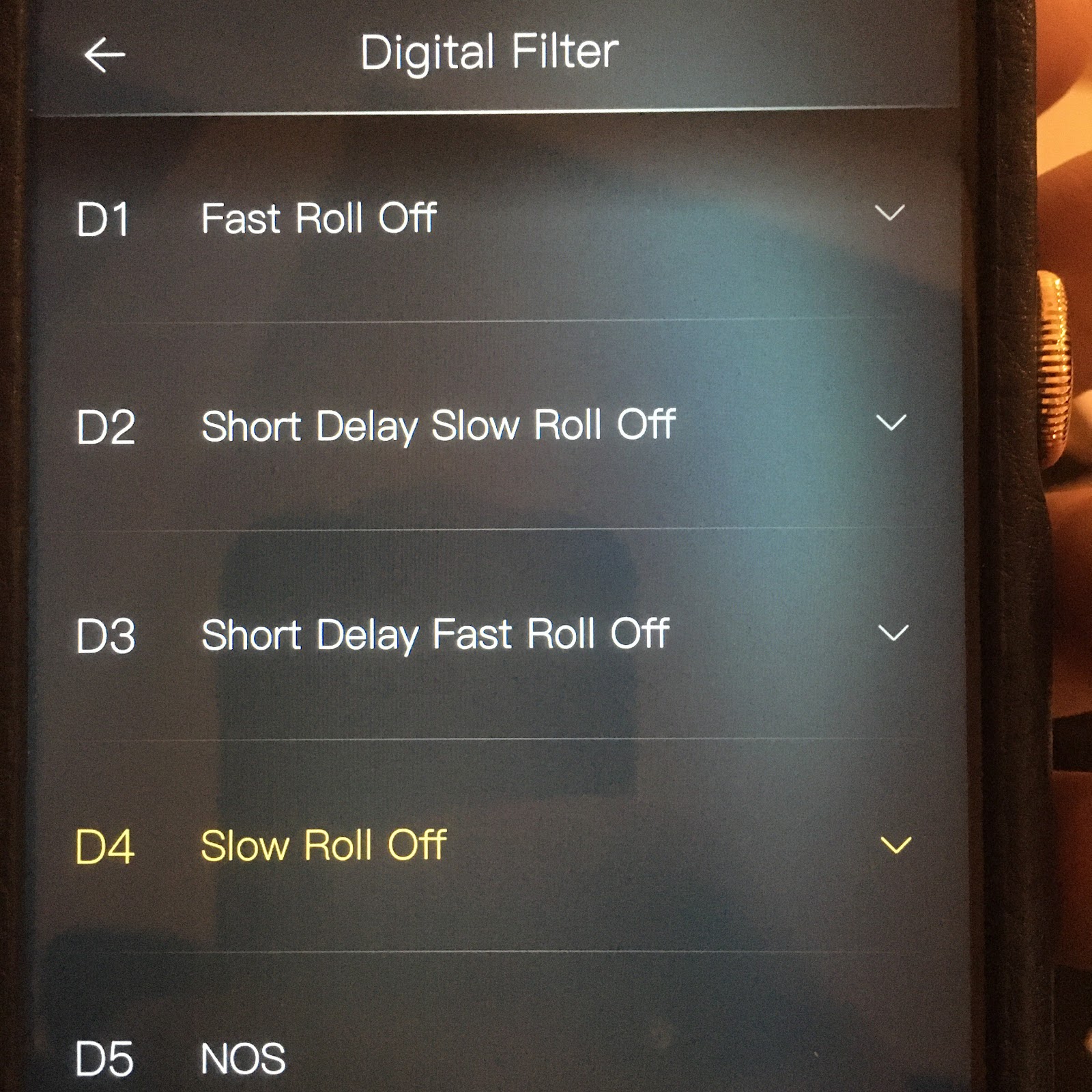Pick D3 Short Delay Fast Roll Off
This screenshot has height=1092, width=1092.
tap(435, 635)
